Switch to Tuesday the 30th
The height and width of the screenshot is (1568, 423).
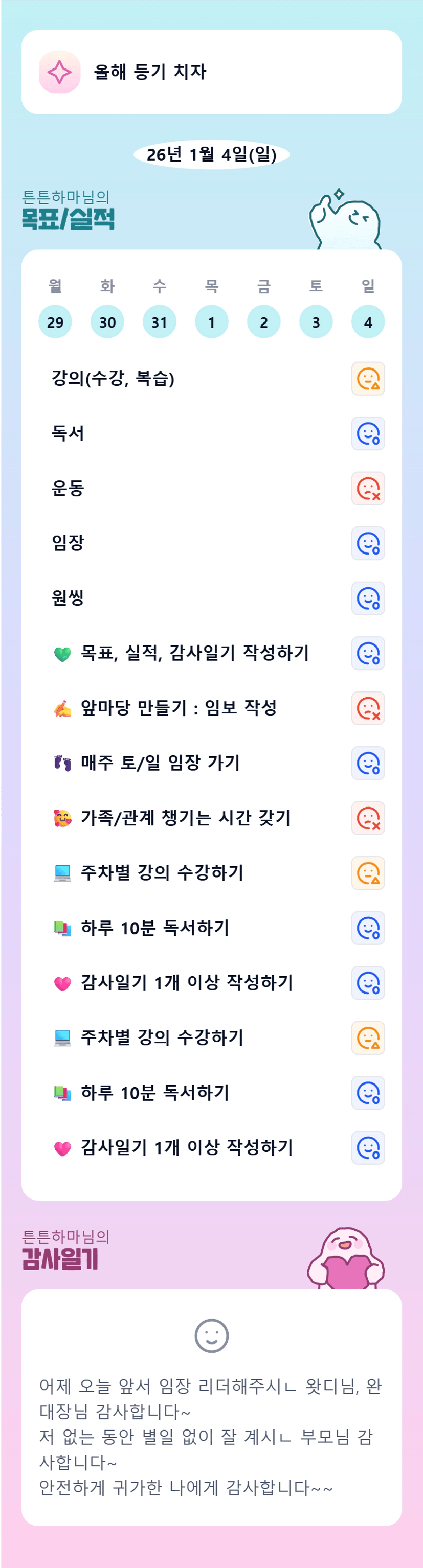coord(107,321)
